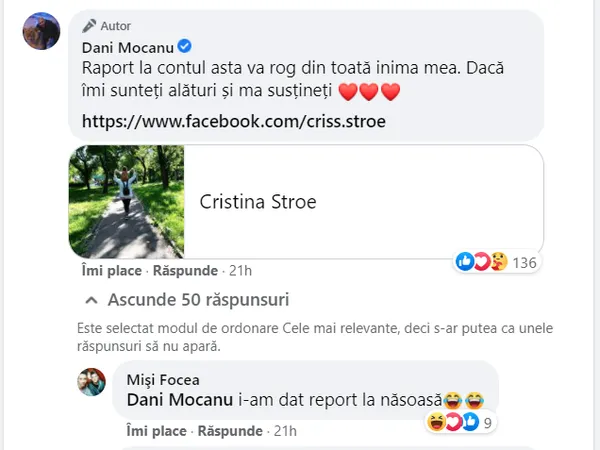Open Miși Focea's profile name
This screenshot has height=450, width=600.
[163, 379]
